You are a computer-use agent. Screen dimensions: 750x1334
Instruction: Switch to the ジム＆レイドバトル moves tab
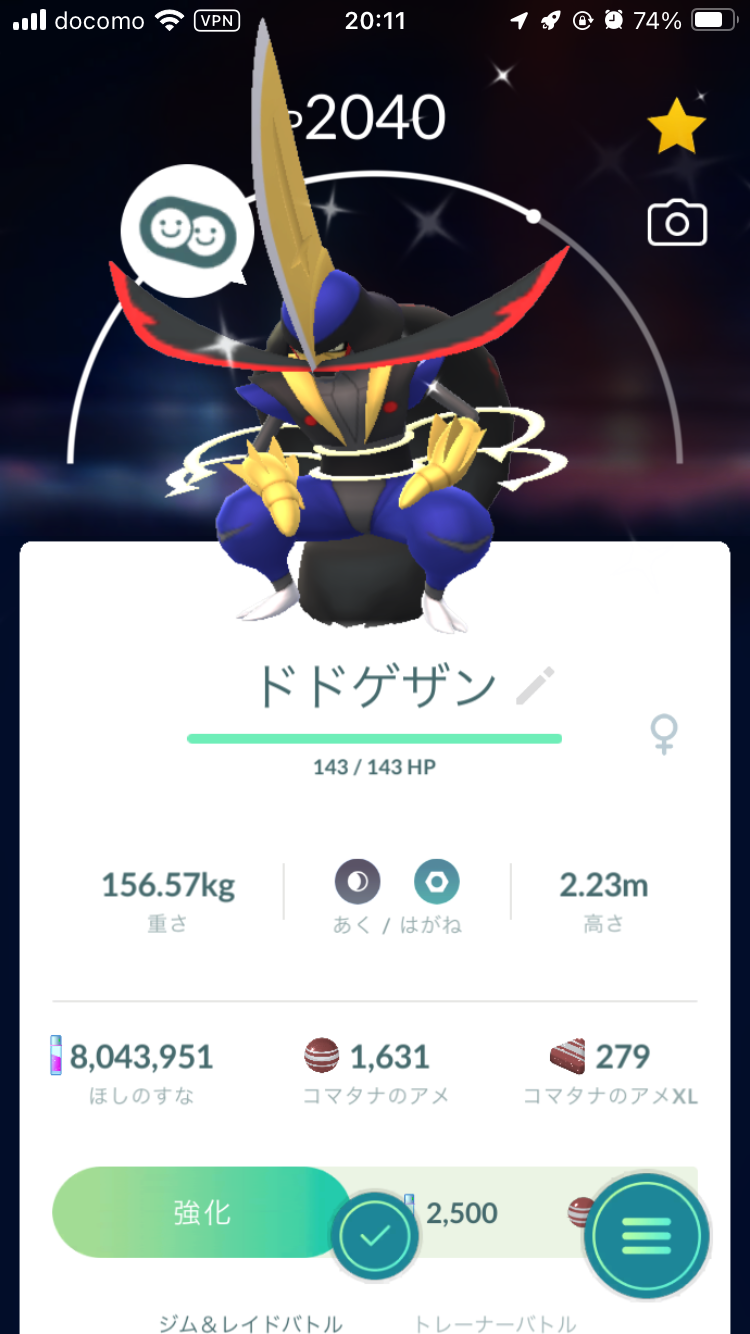coord(250,1322)
